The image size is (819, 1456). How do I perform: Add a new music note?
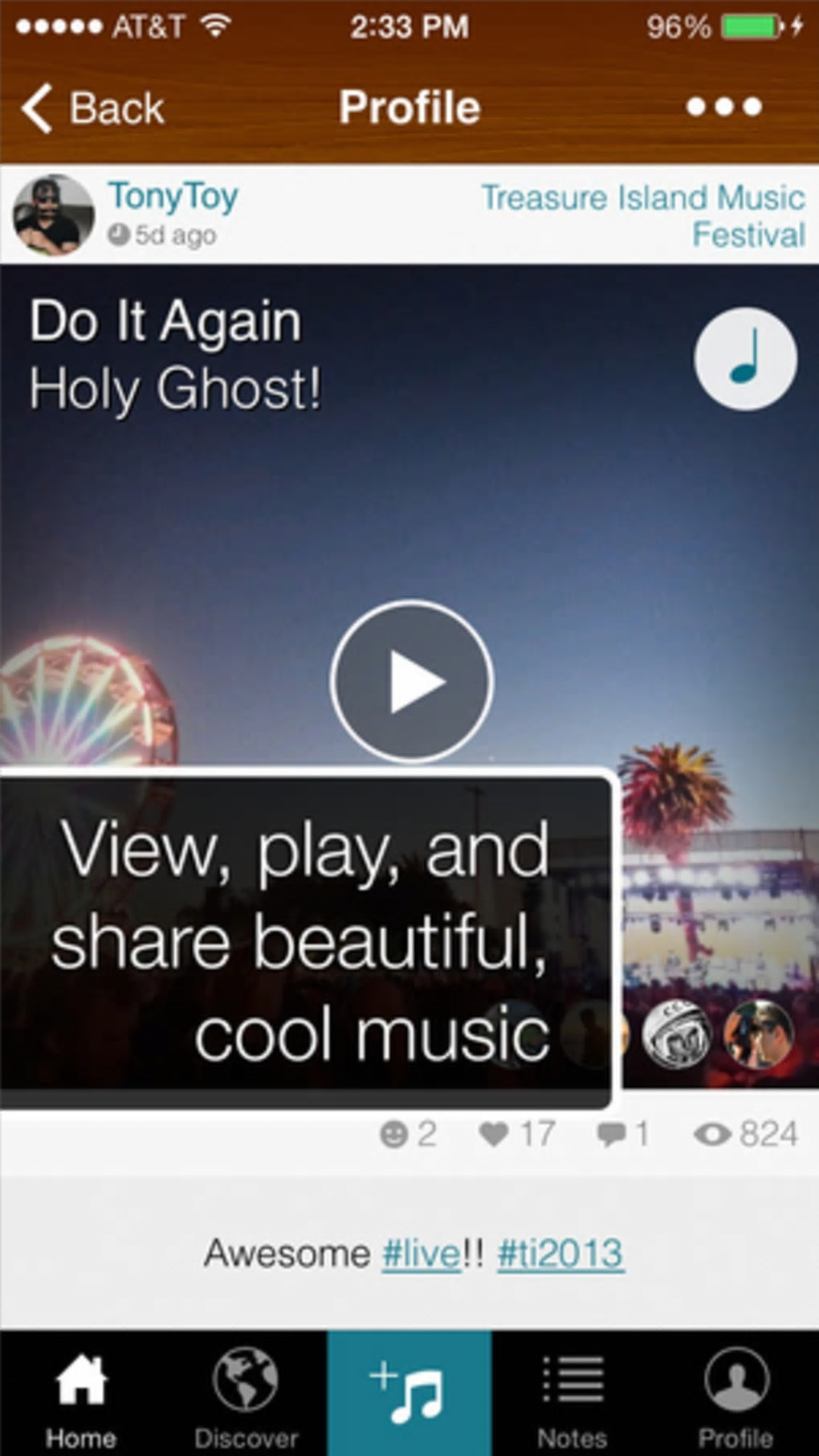(409, 1393)
